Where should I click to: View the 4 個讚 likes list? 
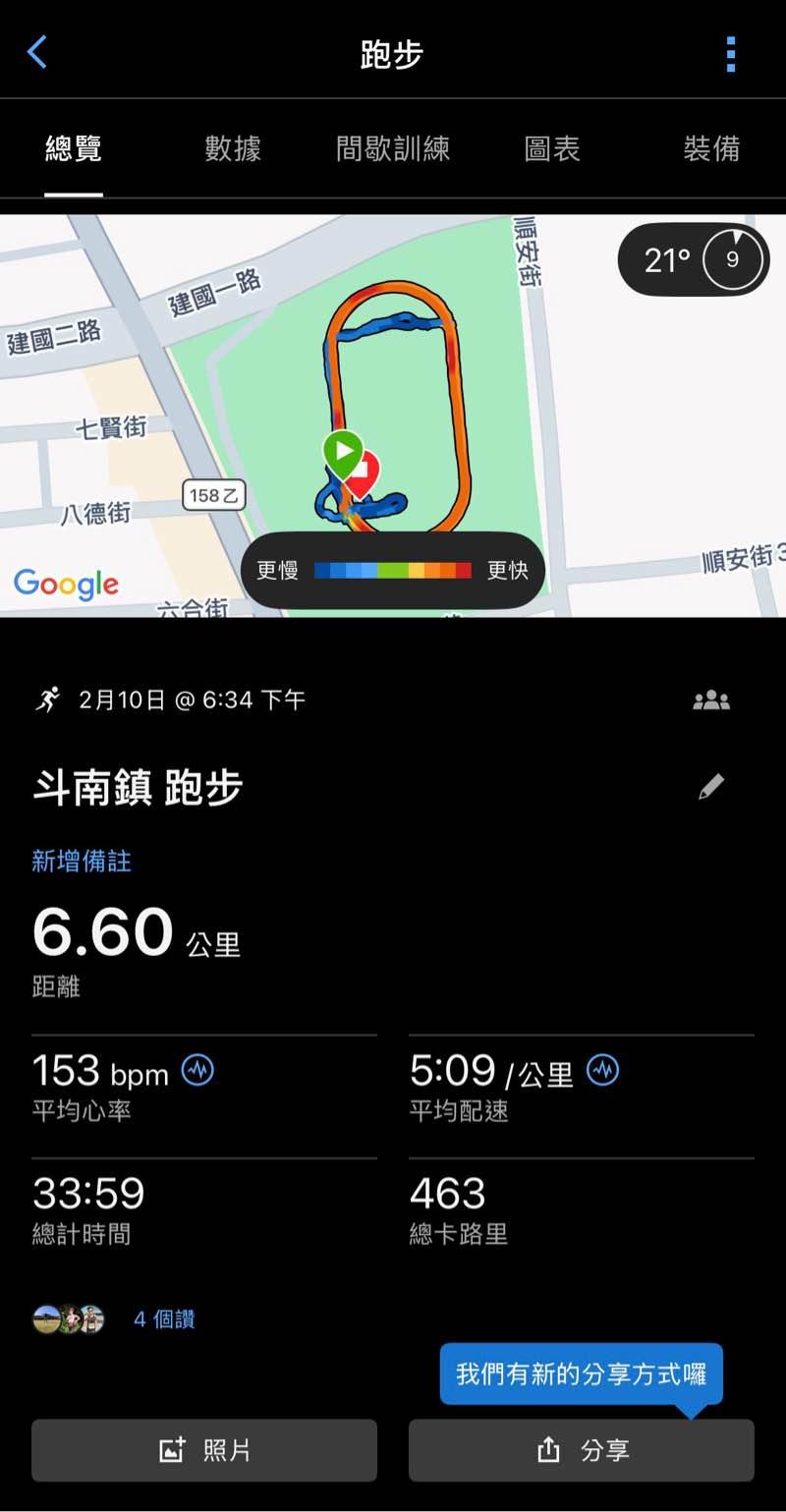click(x=164, y=1318)
